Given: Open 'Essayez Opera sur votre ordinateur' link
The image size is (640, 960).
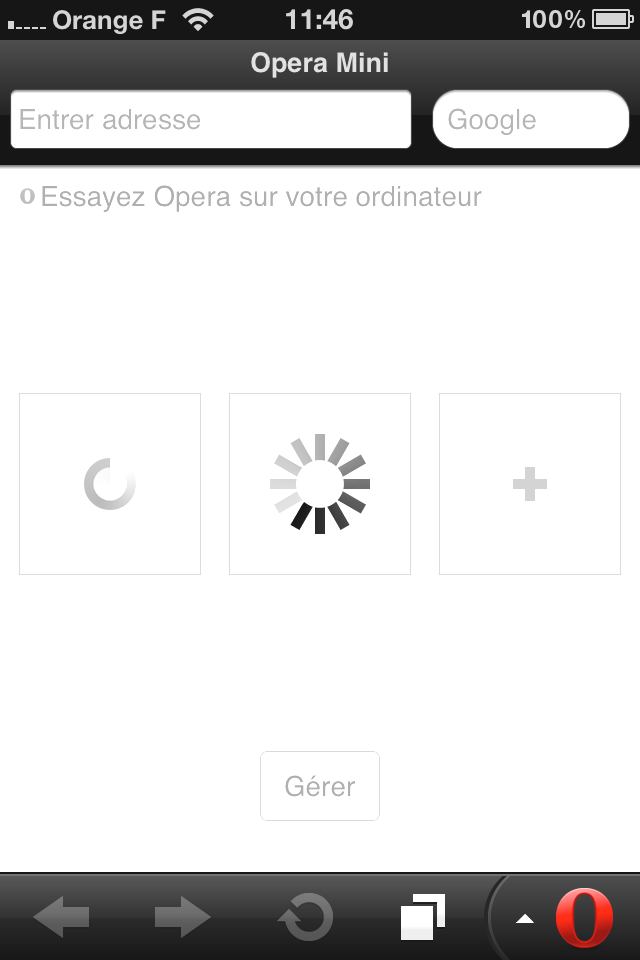Looking at the screenshot, I should click(260, 197).
